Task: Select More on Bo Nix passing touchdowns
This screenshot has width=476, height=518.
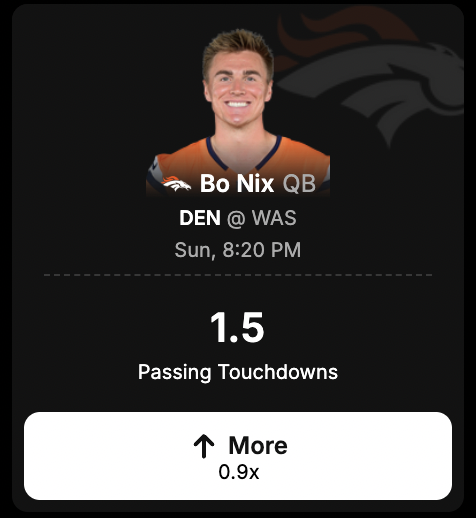Action: (238, 456)
